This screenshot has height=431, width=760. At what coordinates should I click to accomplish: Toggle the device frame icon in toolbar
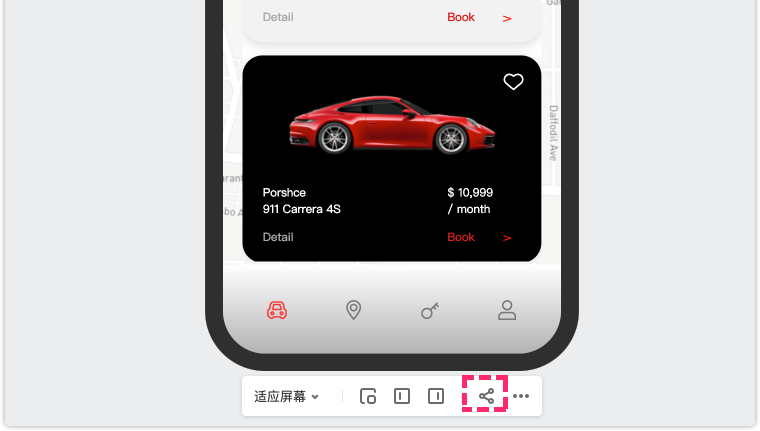tap(368, 396)
